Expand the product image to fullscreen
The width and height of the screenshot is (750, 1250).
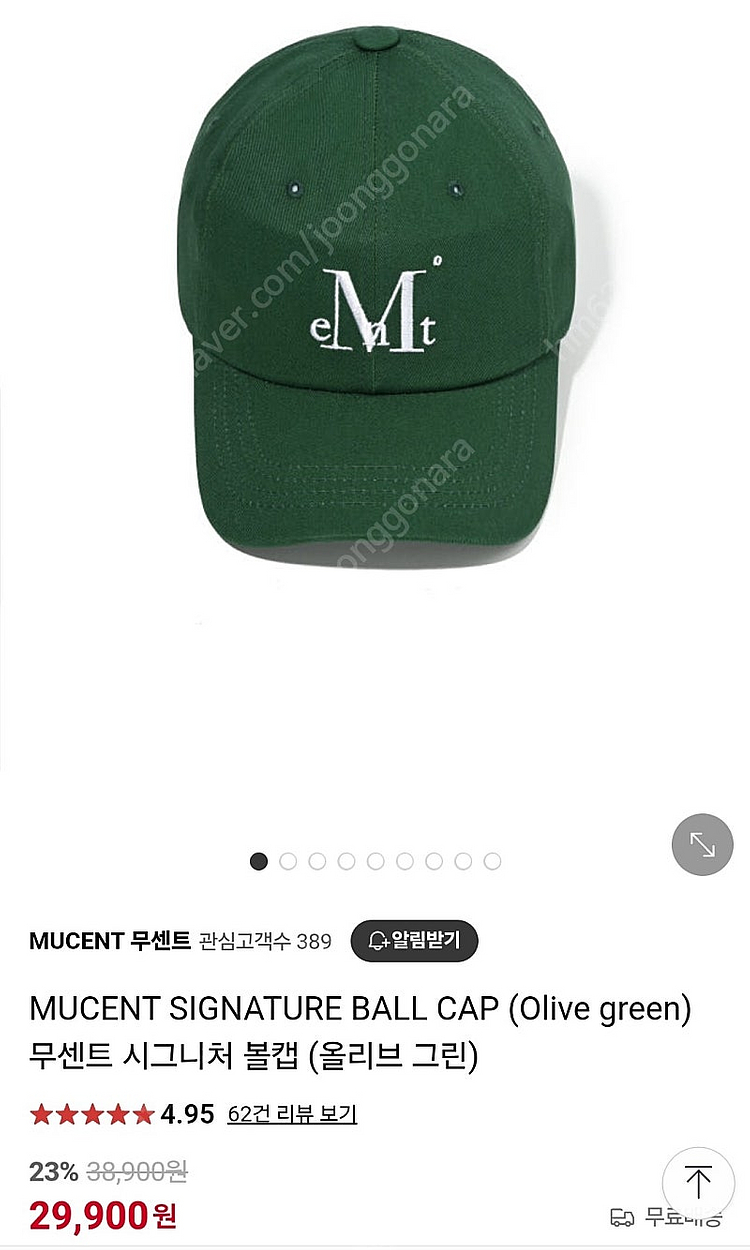tap(702, 844)
